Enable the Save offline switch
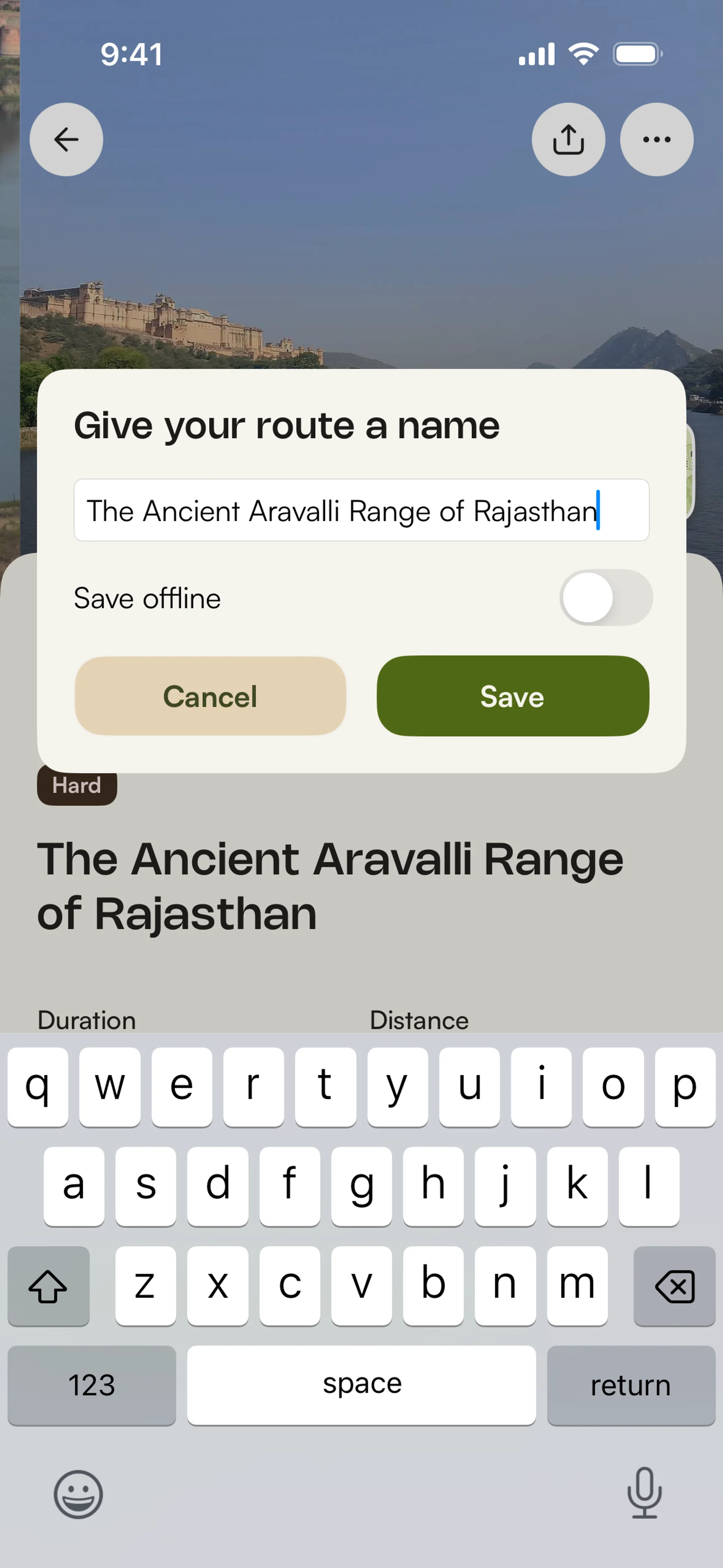The height and width of the screenshot is (1568, 723). (606, 598)
